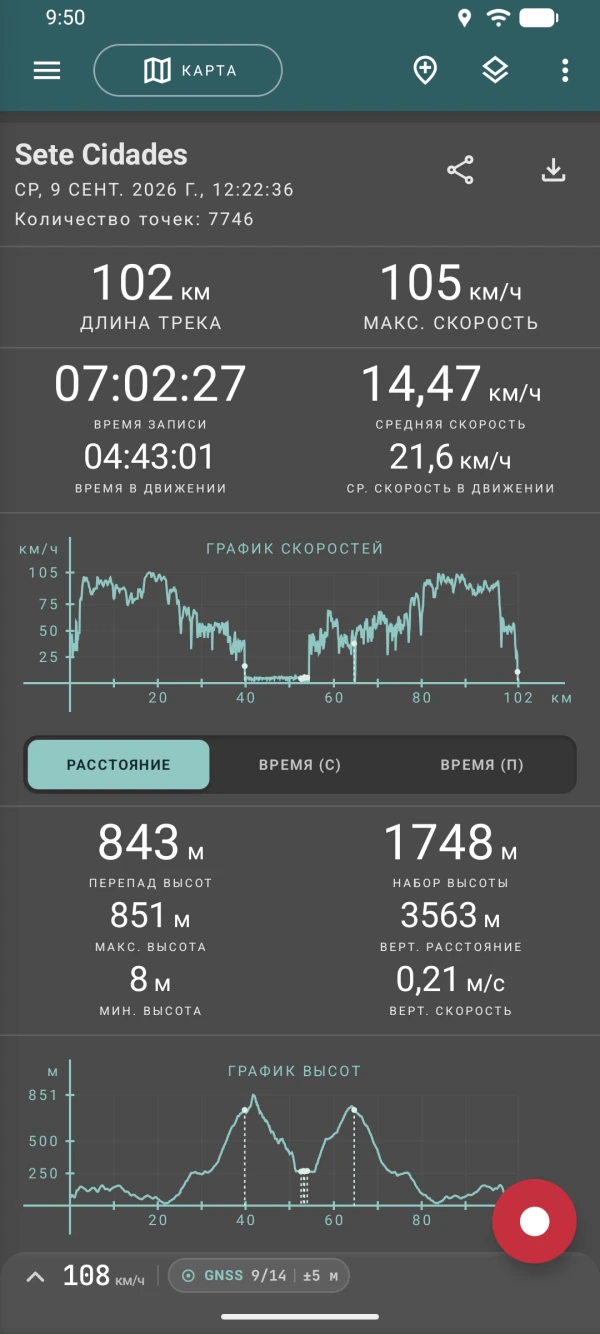
Task: Share the Sete Cidades track
Action: 460,170
